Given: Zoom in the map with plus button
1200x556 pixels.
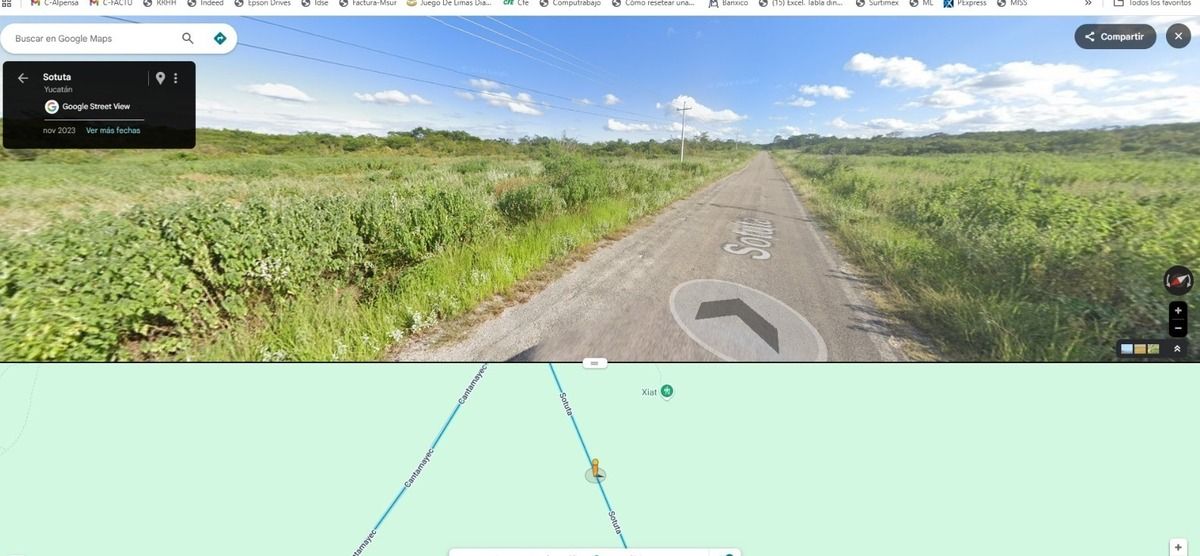Looking at the screenshot, I should click(x=1178, y=547).
